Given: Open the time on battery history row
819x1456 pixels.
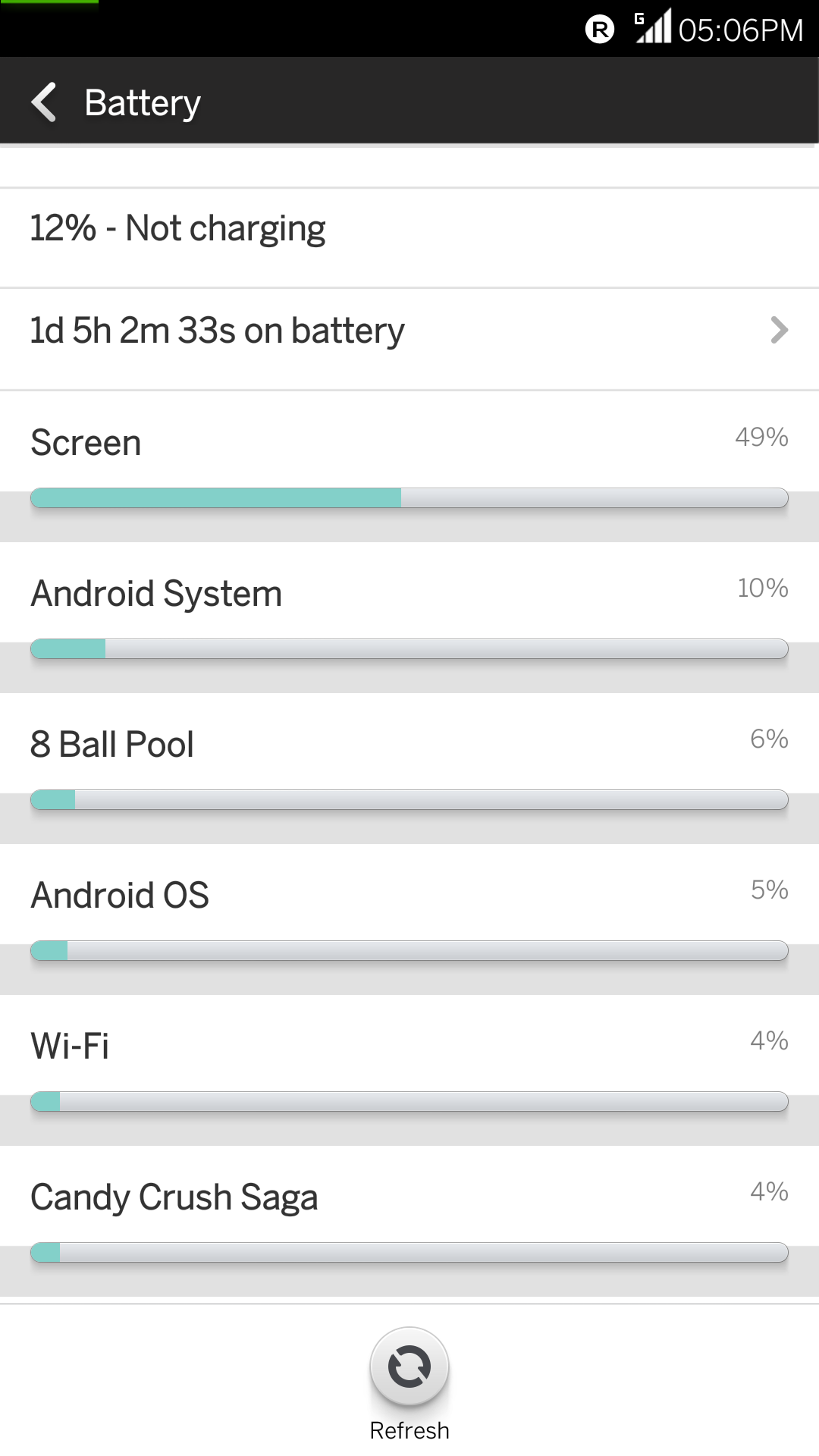Looking at the screenshot, I should pos(409,338).
